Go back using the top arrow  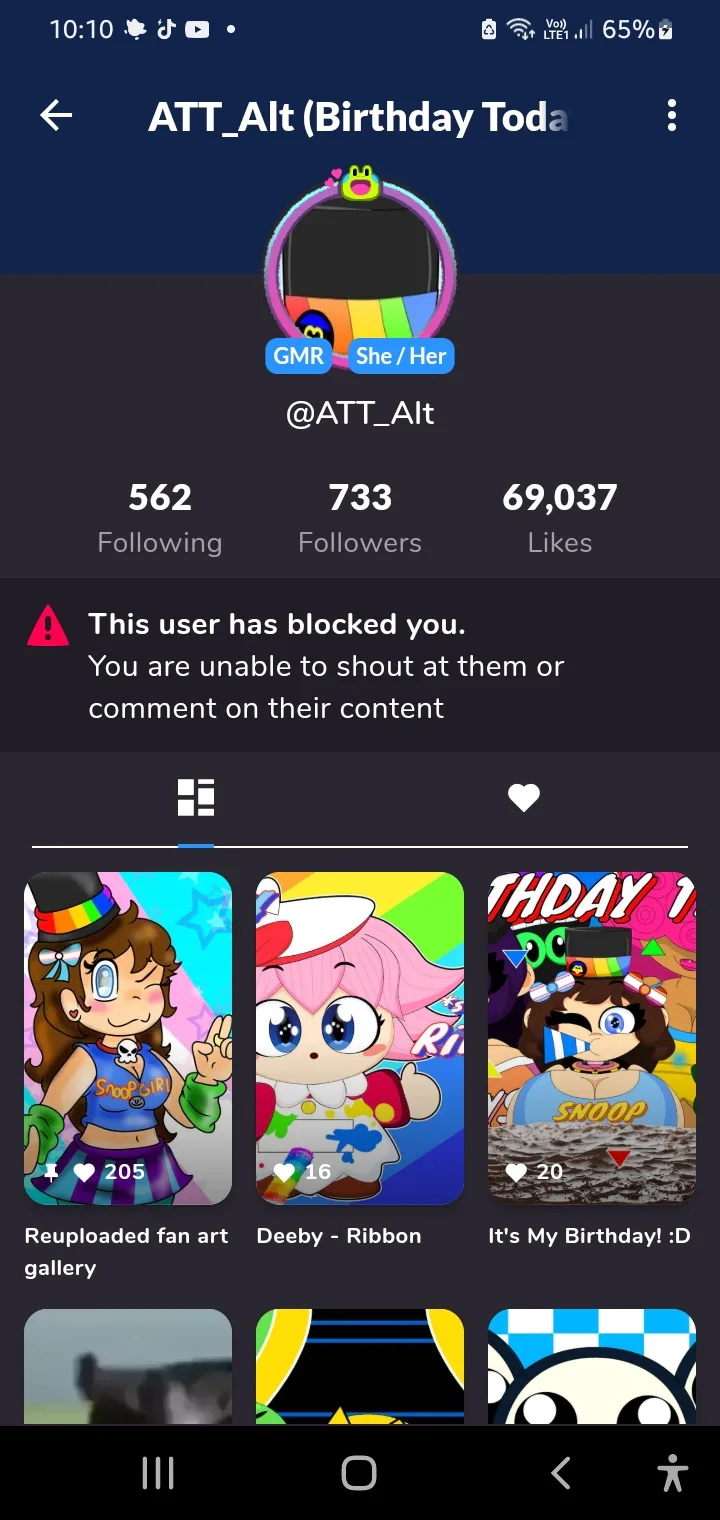56,117
